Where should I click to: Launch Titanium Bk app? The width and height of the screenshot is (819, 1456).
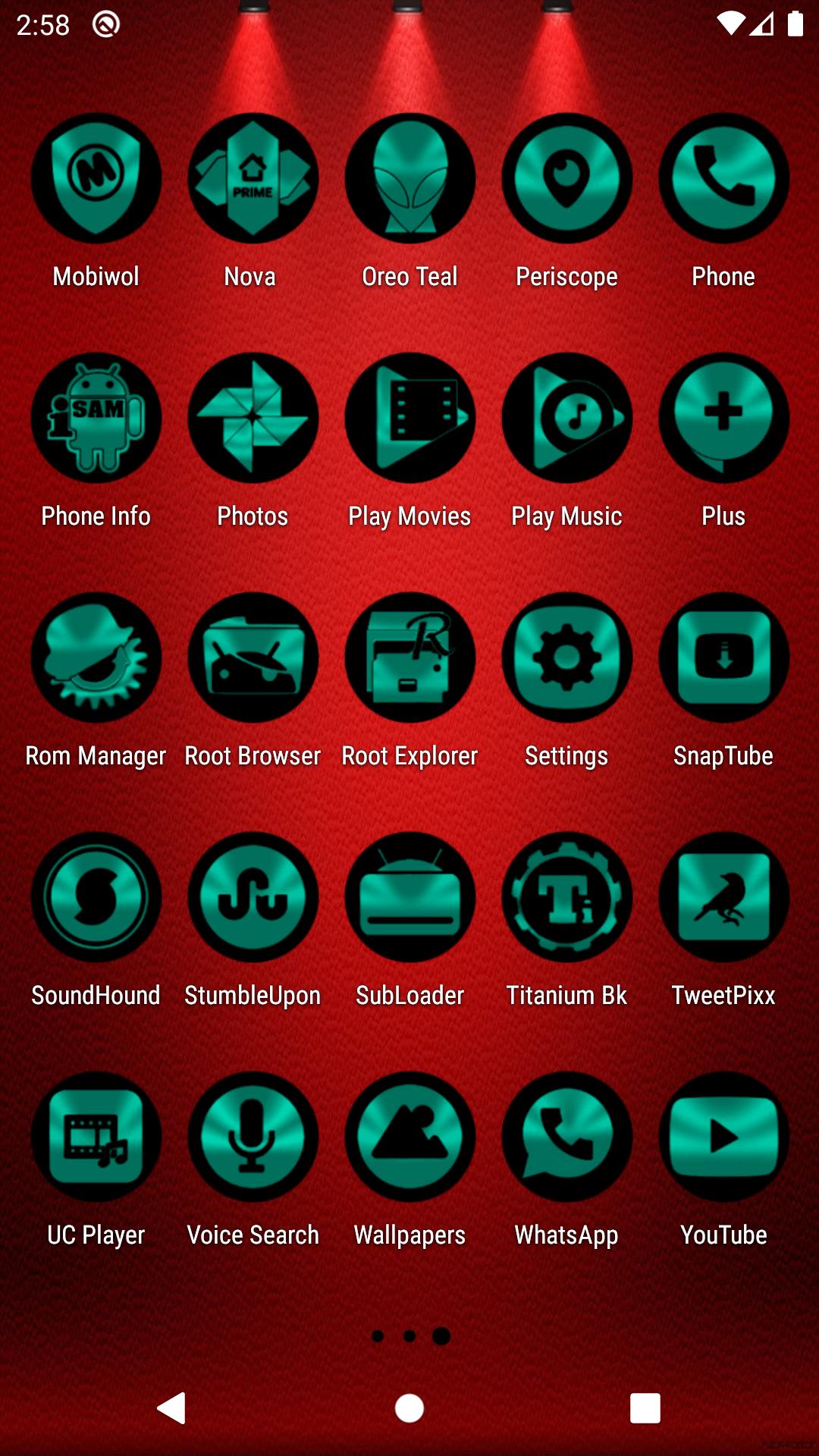click(x=566, y=898)
